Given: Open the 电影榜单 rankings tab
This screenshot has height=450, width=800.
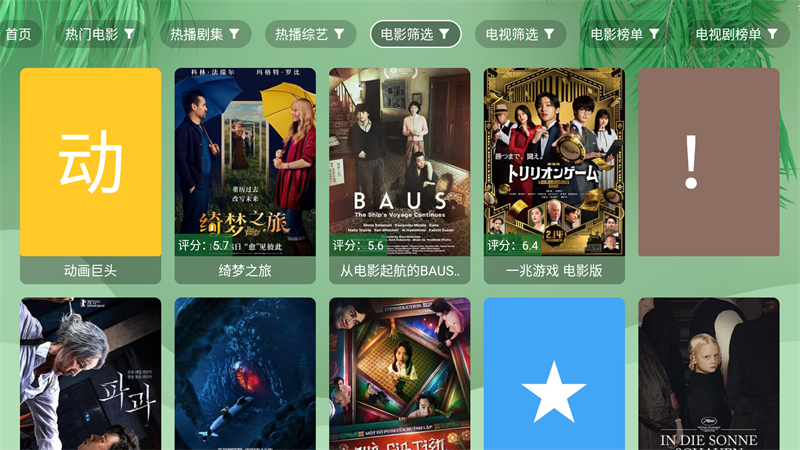Looking at the screenshot, I should pyautogui.click(x=625, y=34).
